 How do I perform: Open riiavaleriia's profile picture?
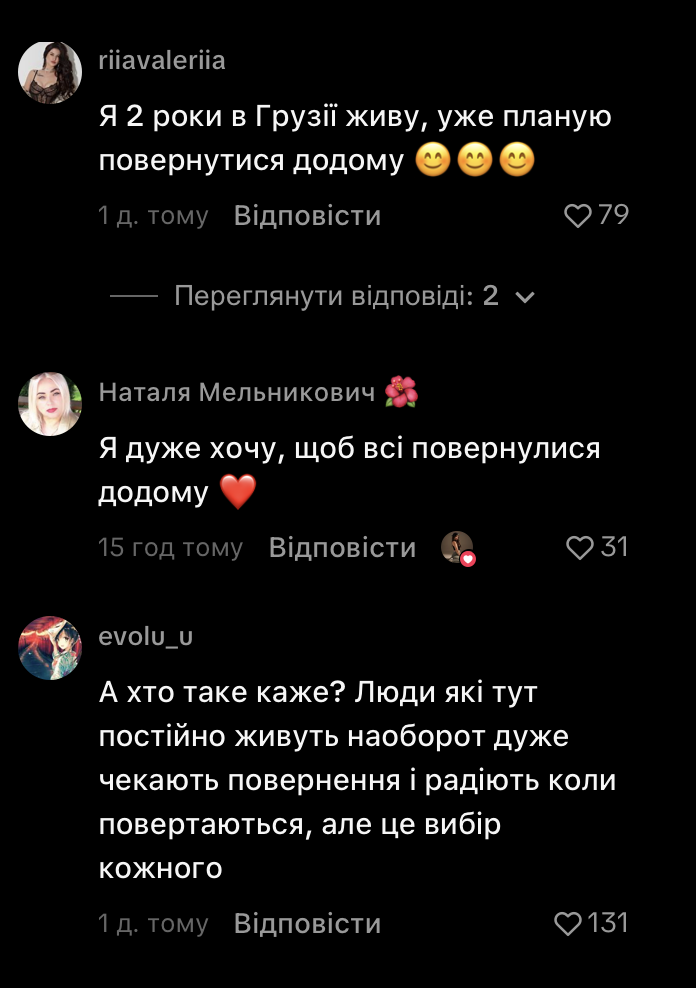(50, 72)
